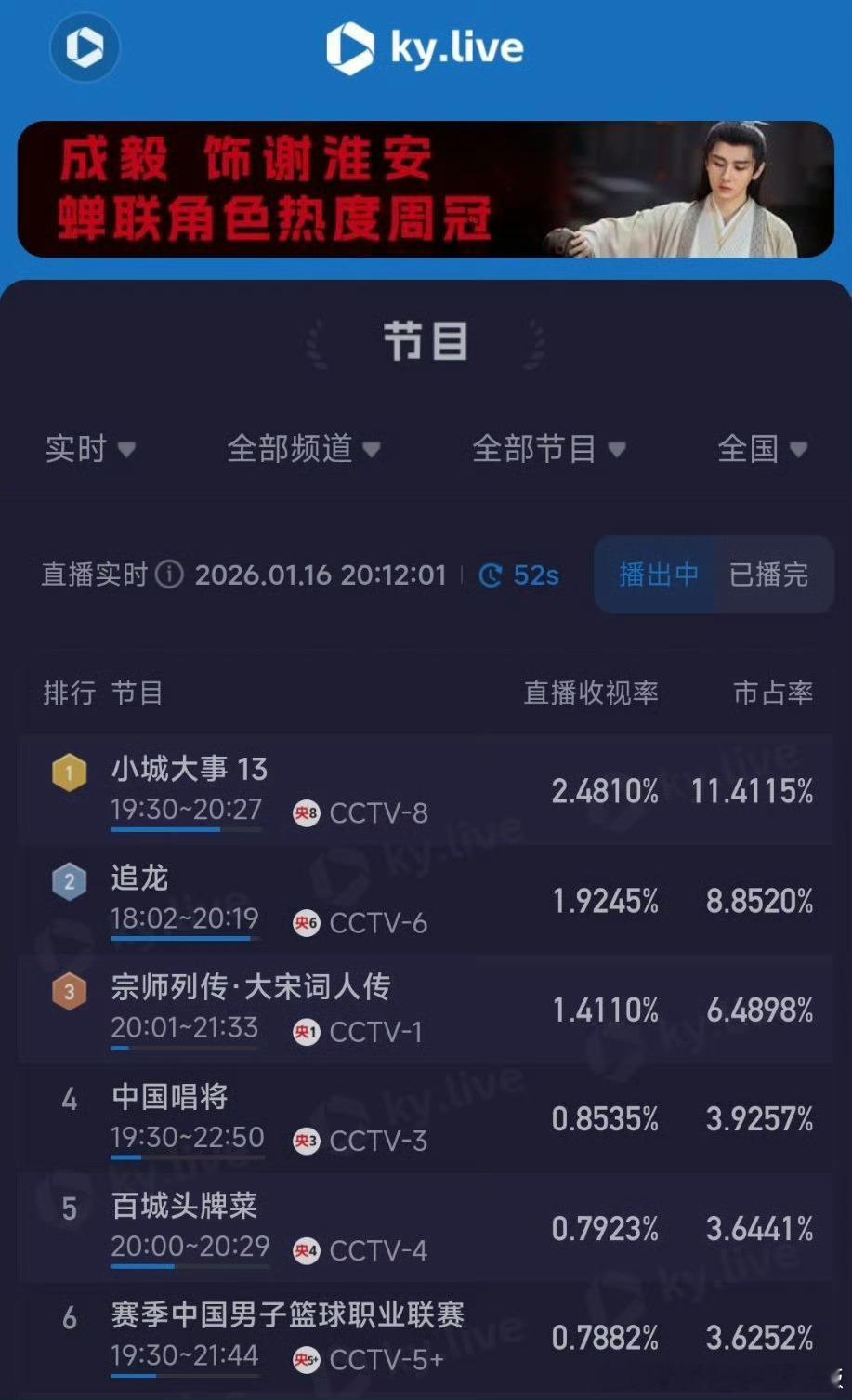Click the progress bar under 宗师列传·大宋词人传

[x=185, y=1052]
